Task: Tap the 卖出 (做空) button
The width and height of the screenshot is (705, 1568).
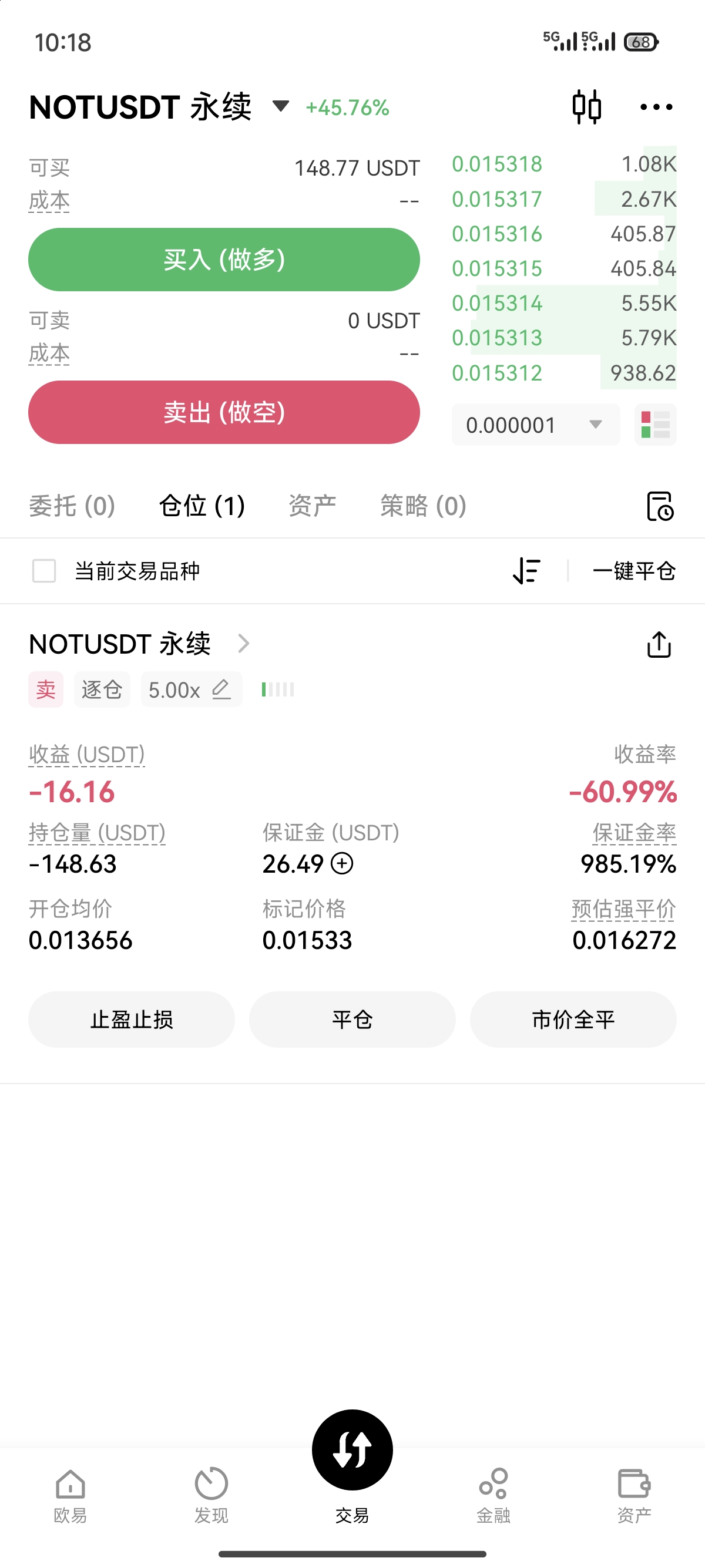Action: (x=224, y=412)
